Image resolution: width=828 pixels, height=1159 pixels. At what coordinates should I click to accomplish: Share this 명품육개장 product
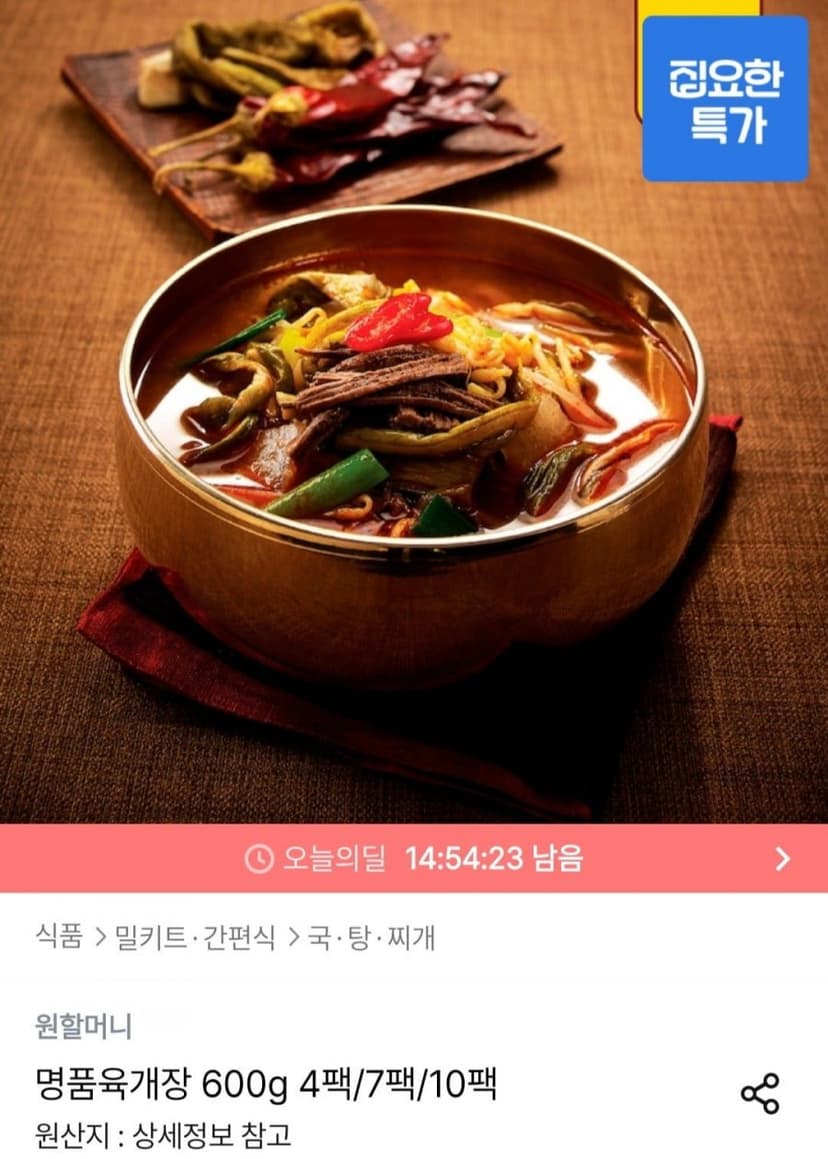(760, 1093)
